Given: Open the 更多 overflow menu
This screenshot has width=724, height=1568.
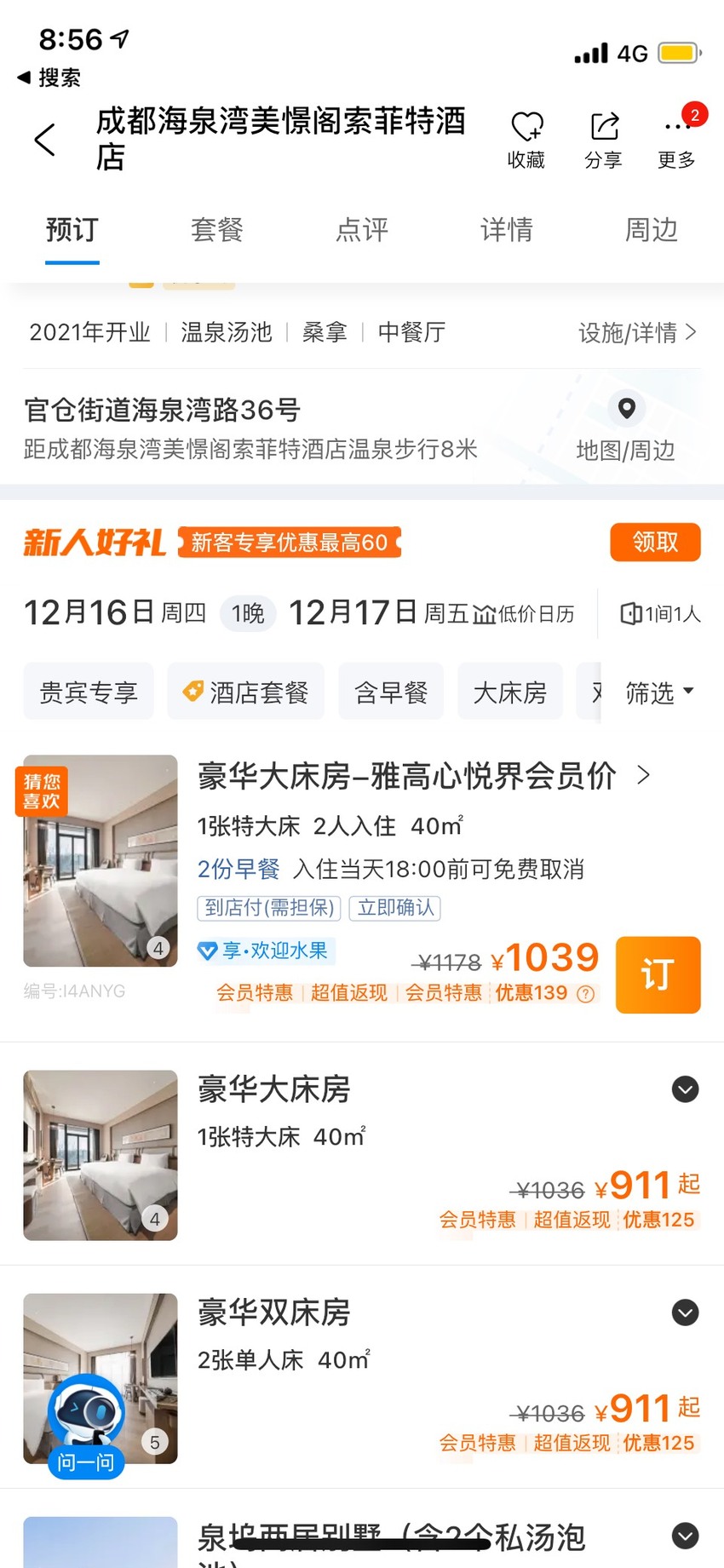Looking at the screenshot, I should click(x=677, y=141).
